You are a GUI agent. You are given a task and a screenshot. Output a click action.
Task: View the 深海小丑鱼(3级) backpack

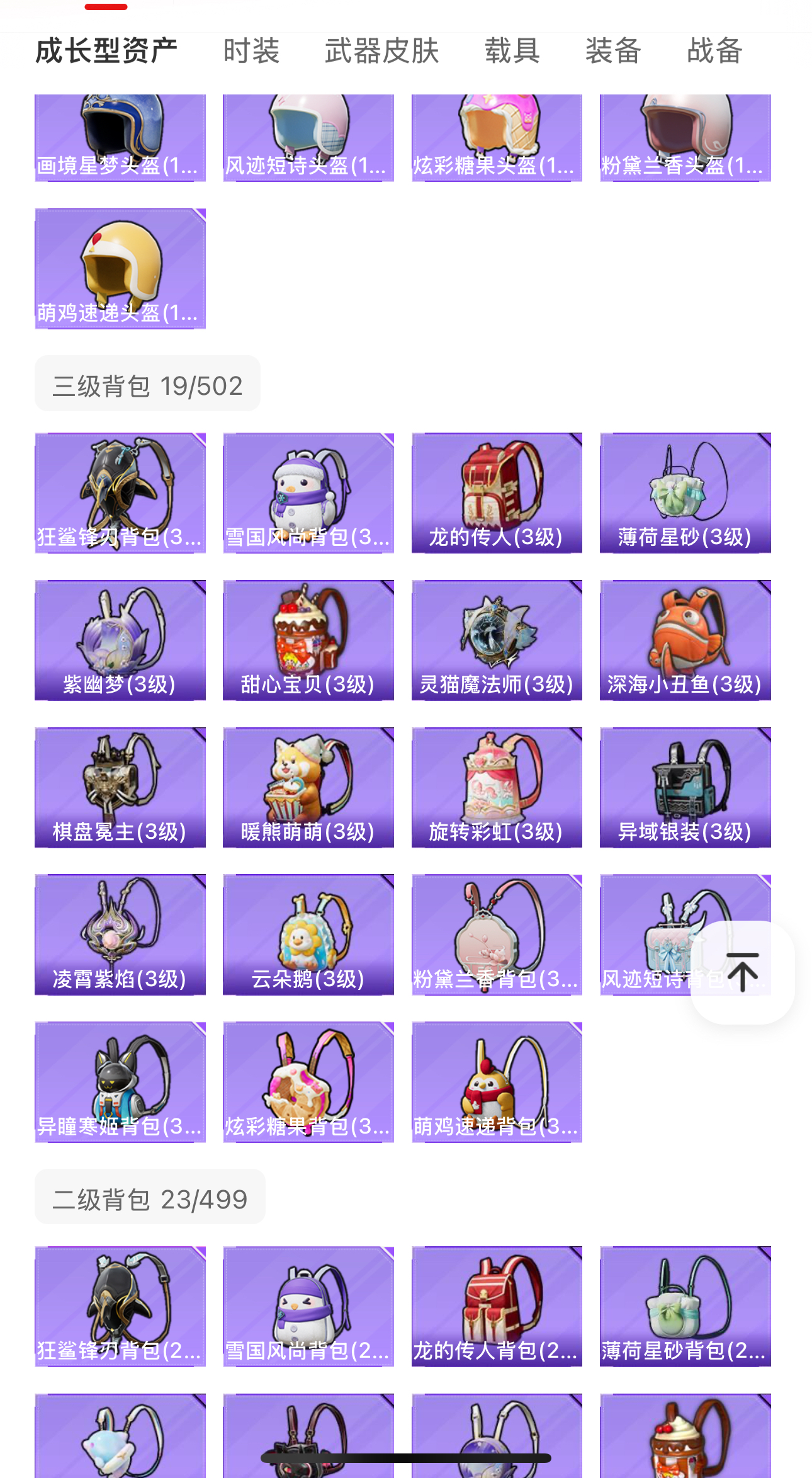pyautogui.click(x=685, y=640)
